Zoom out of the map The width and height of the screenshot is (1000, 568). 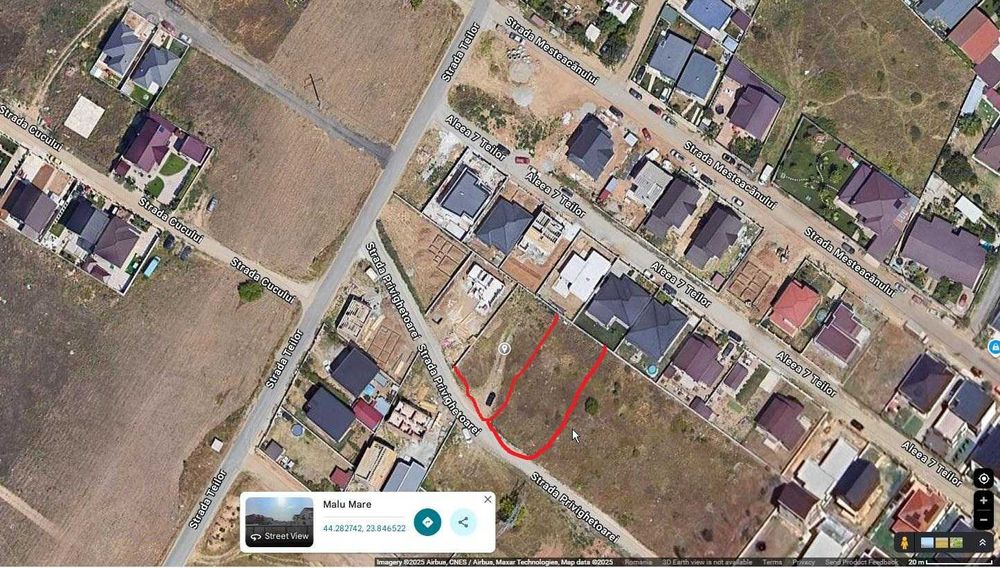click(984, 519)
